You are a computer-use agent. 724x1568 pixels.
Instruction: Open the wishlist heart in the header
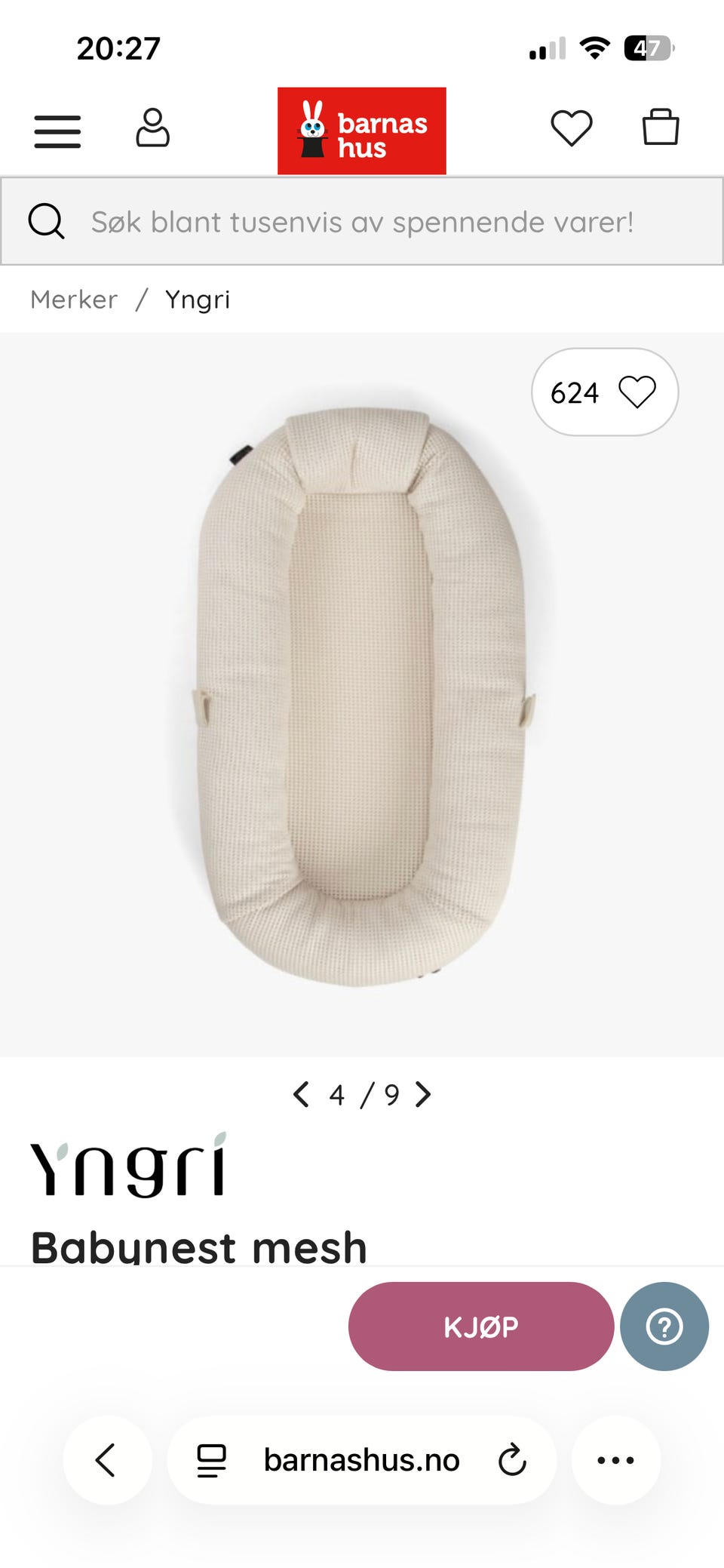point(572,128)
